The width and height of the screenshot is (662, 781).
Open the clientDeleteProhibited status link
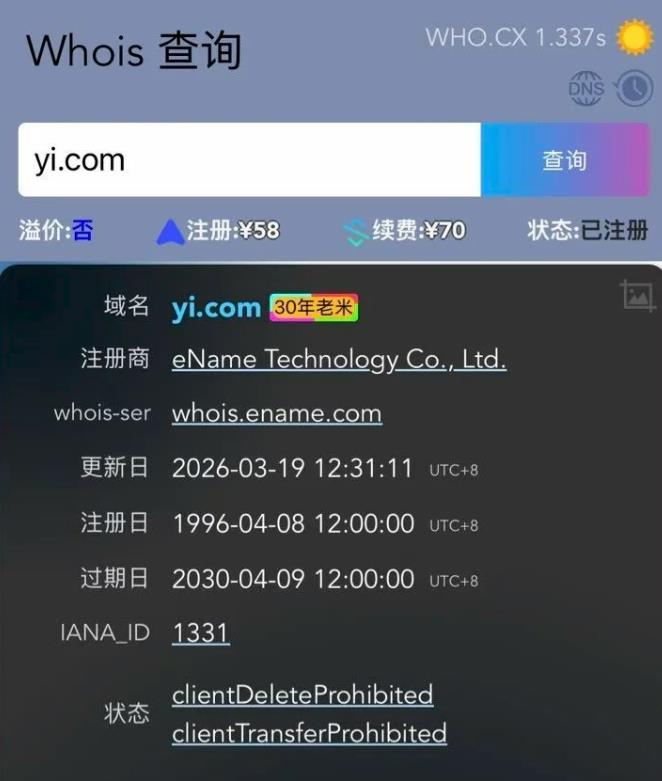click(x=302, y=694)
